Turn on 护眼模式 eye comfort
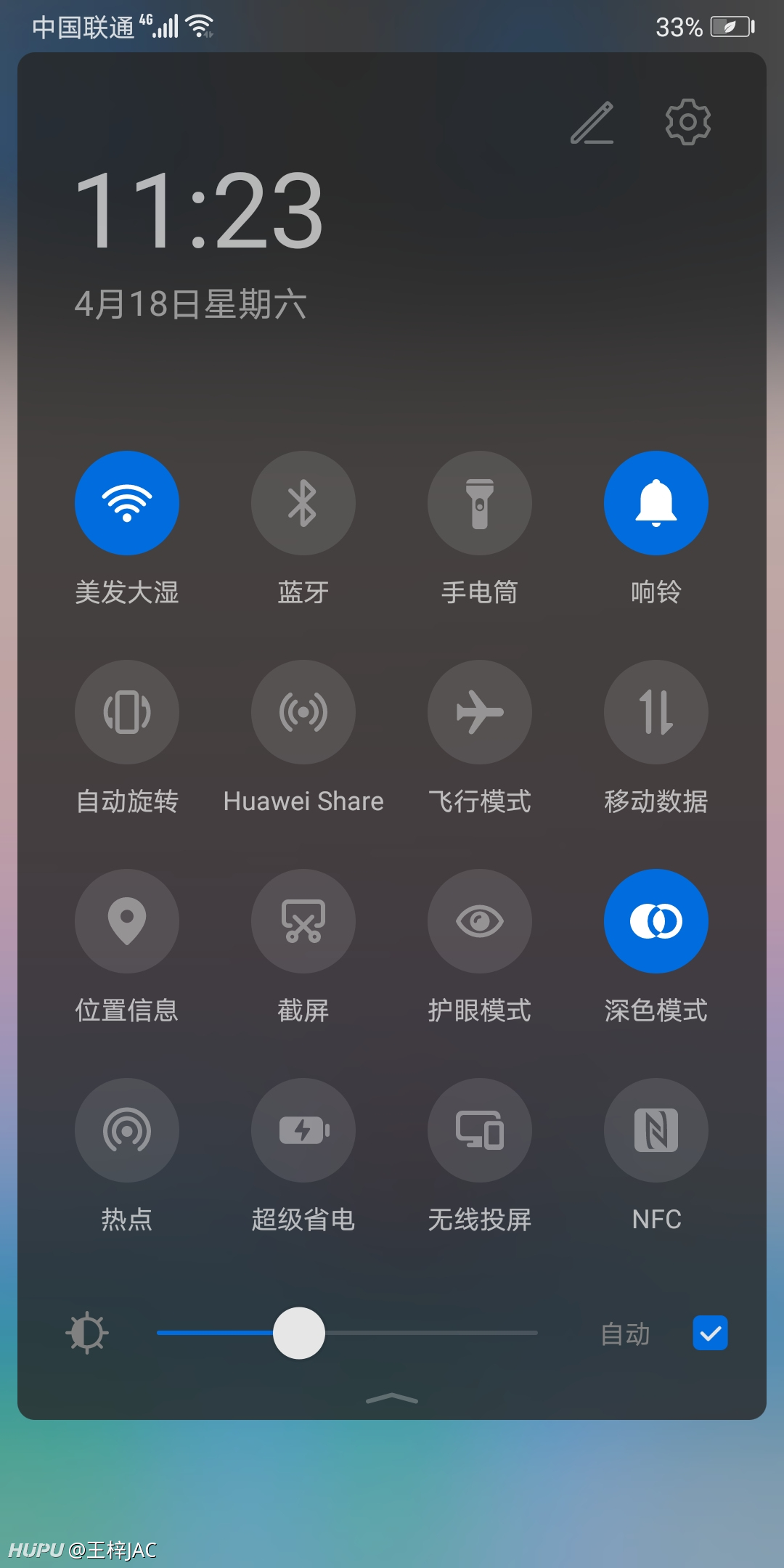The height and width of the screenshot is (1568, 784). click(x=480, y=921)
